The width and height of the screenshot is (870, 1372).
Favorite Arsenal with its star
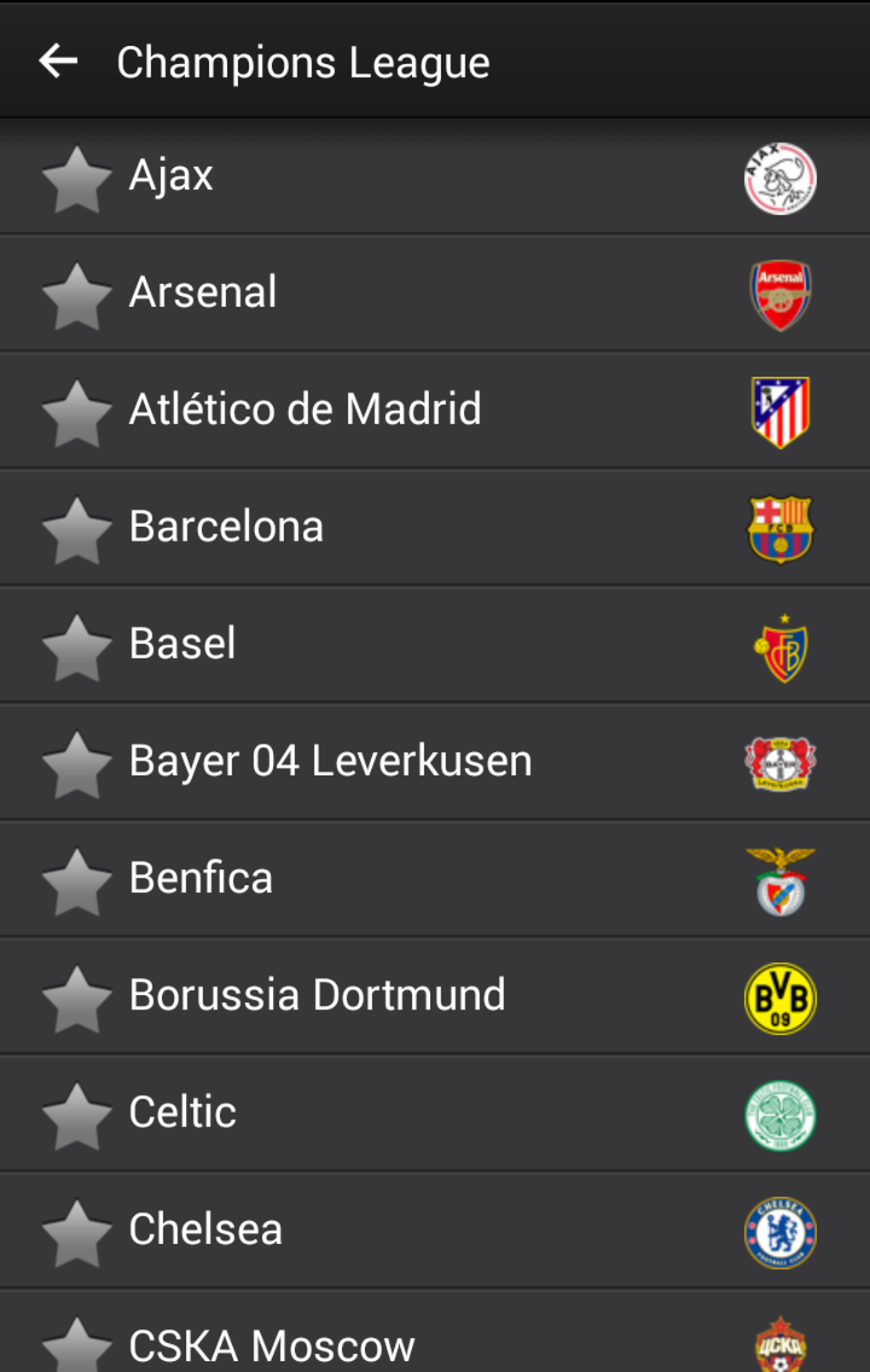77,296
